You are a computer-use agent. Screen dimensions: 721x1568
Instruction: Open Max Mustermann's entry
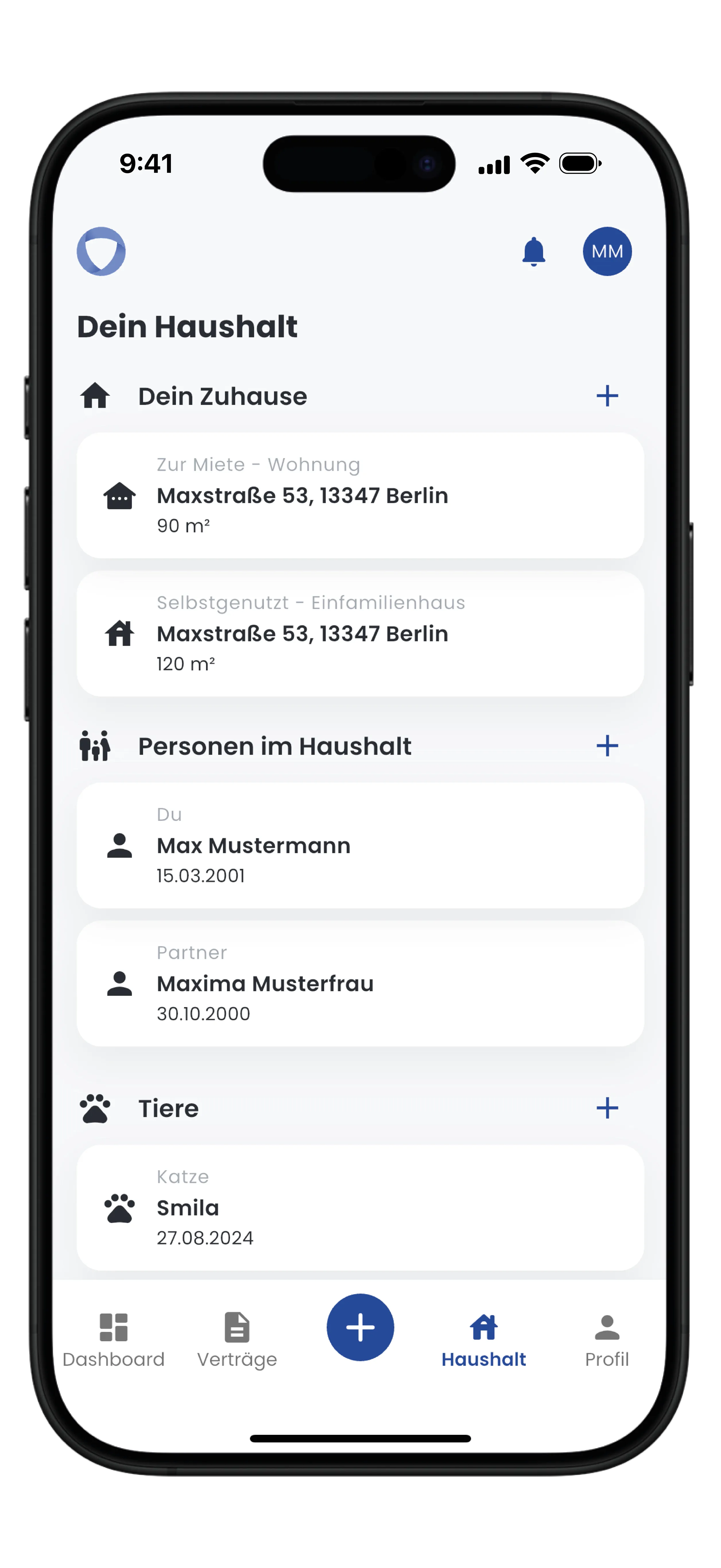coord(360,845)
